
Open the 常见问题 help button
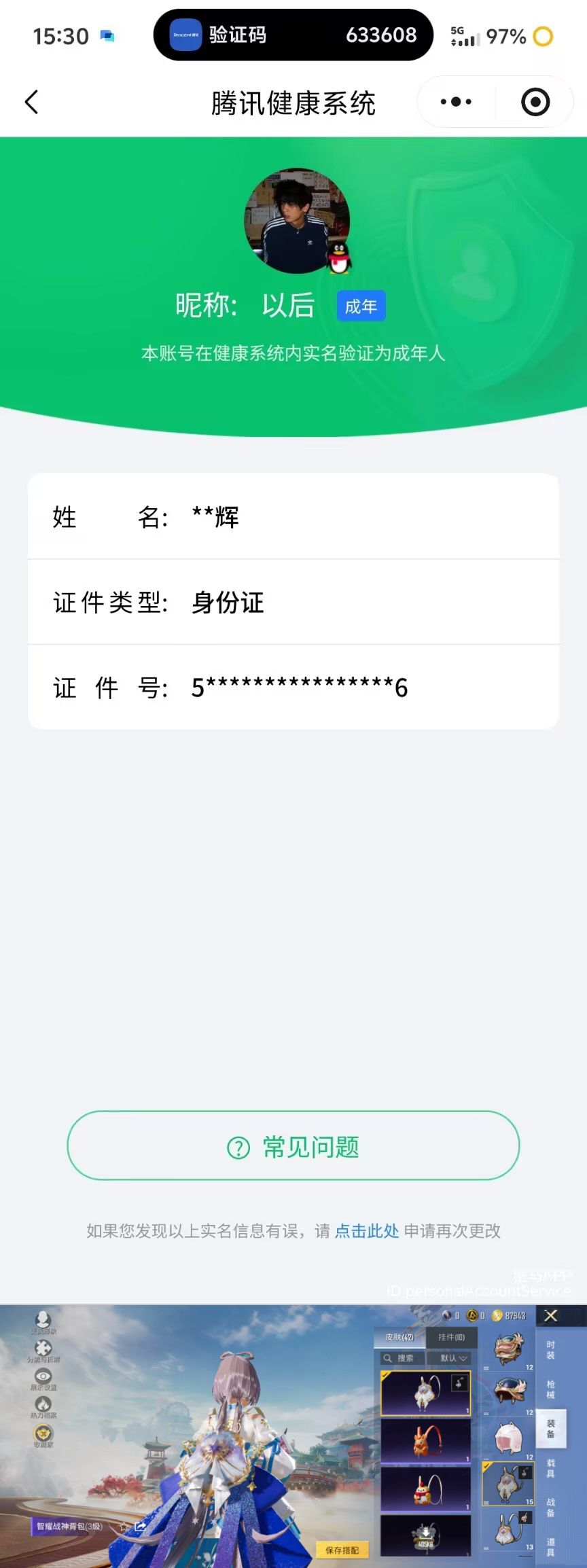pyautogui.click(x=293, y=1147)
